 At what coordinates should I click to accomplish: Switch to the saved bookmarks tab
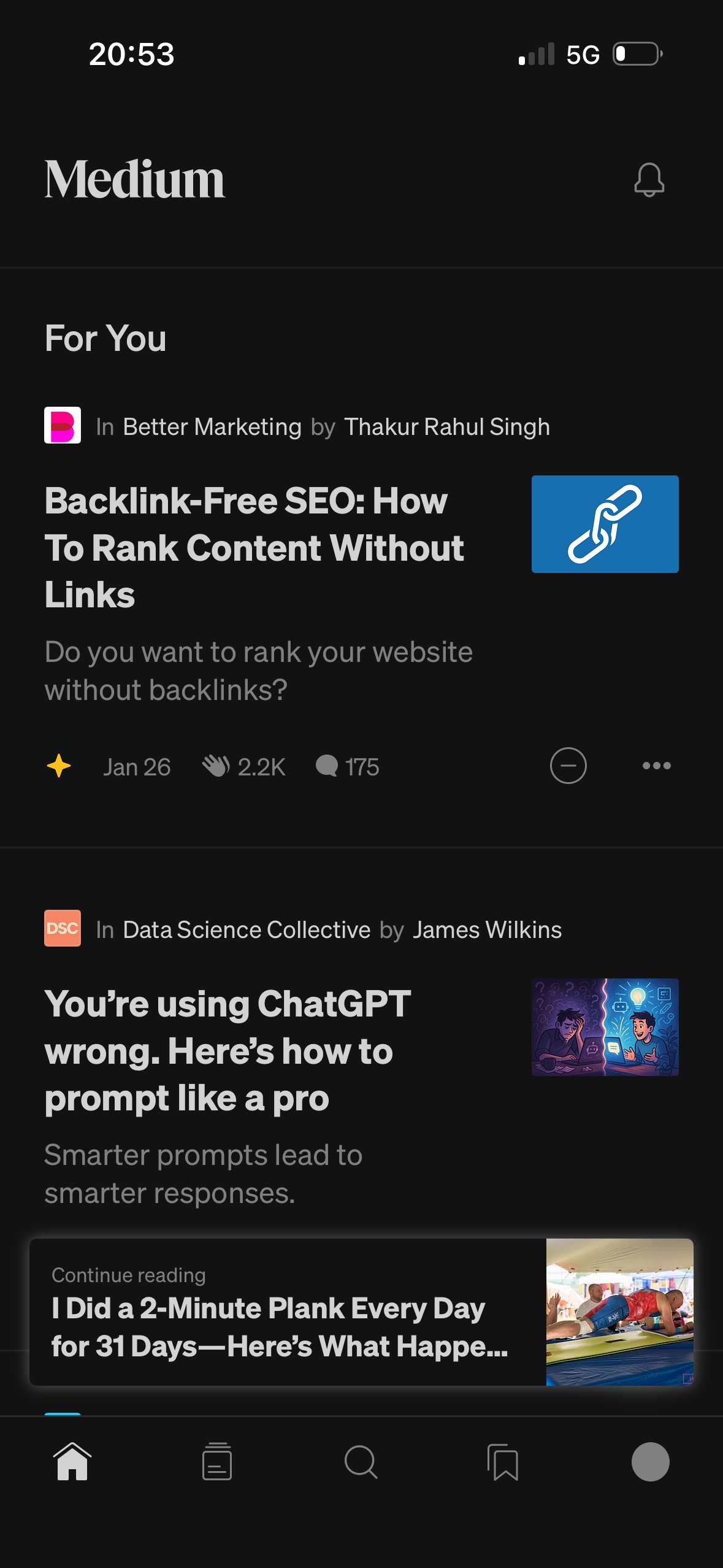[503, 1462]
